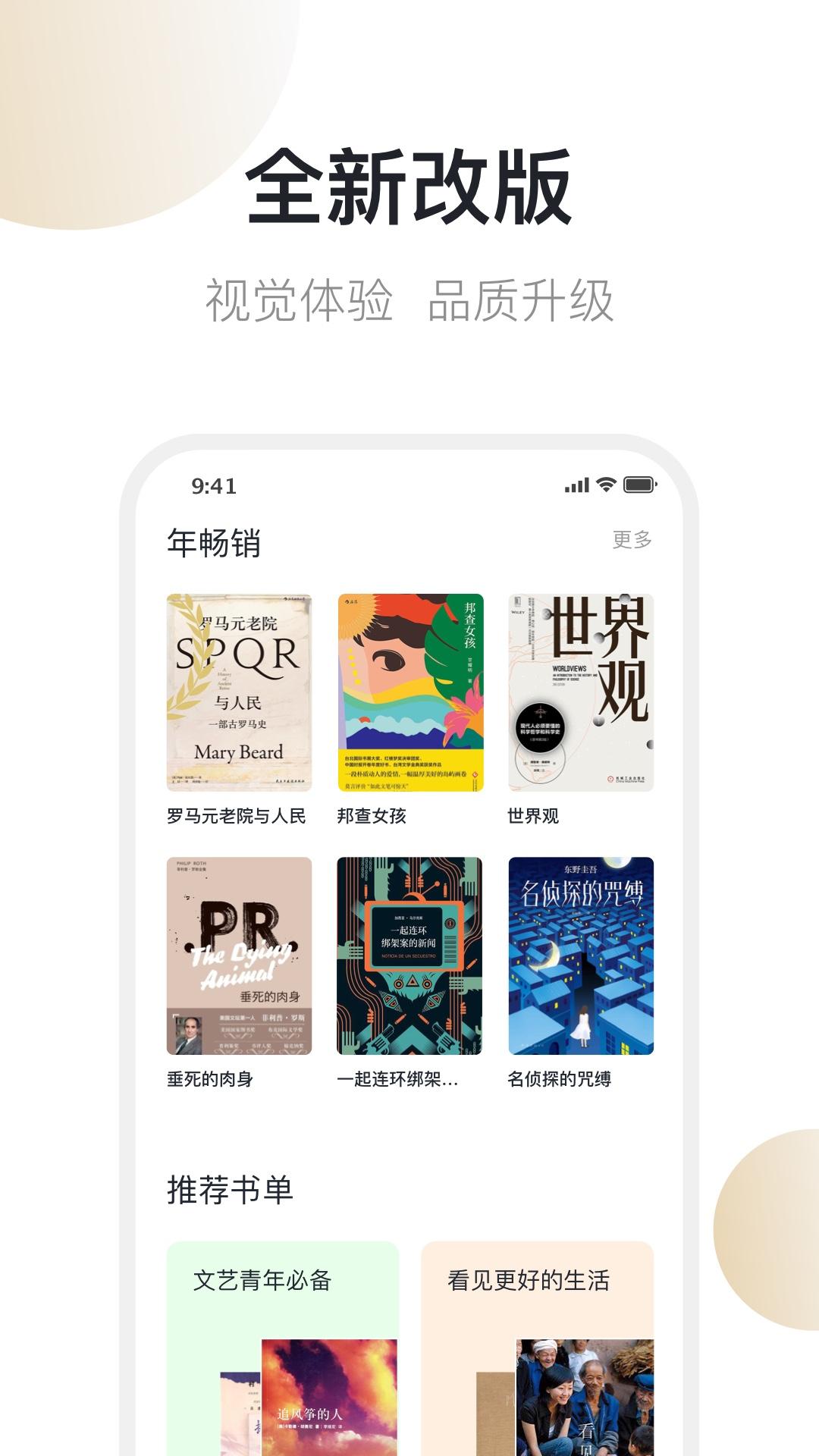Tap the battery icon in the status bar
819x1456 pixels.
(641, 487)
